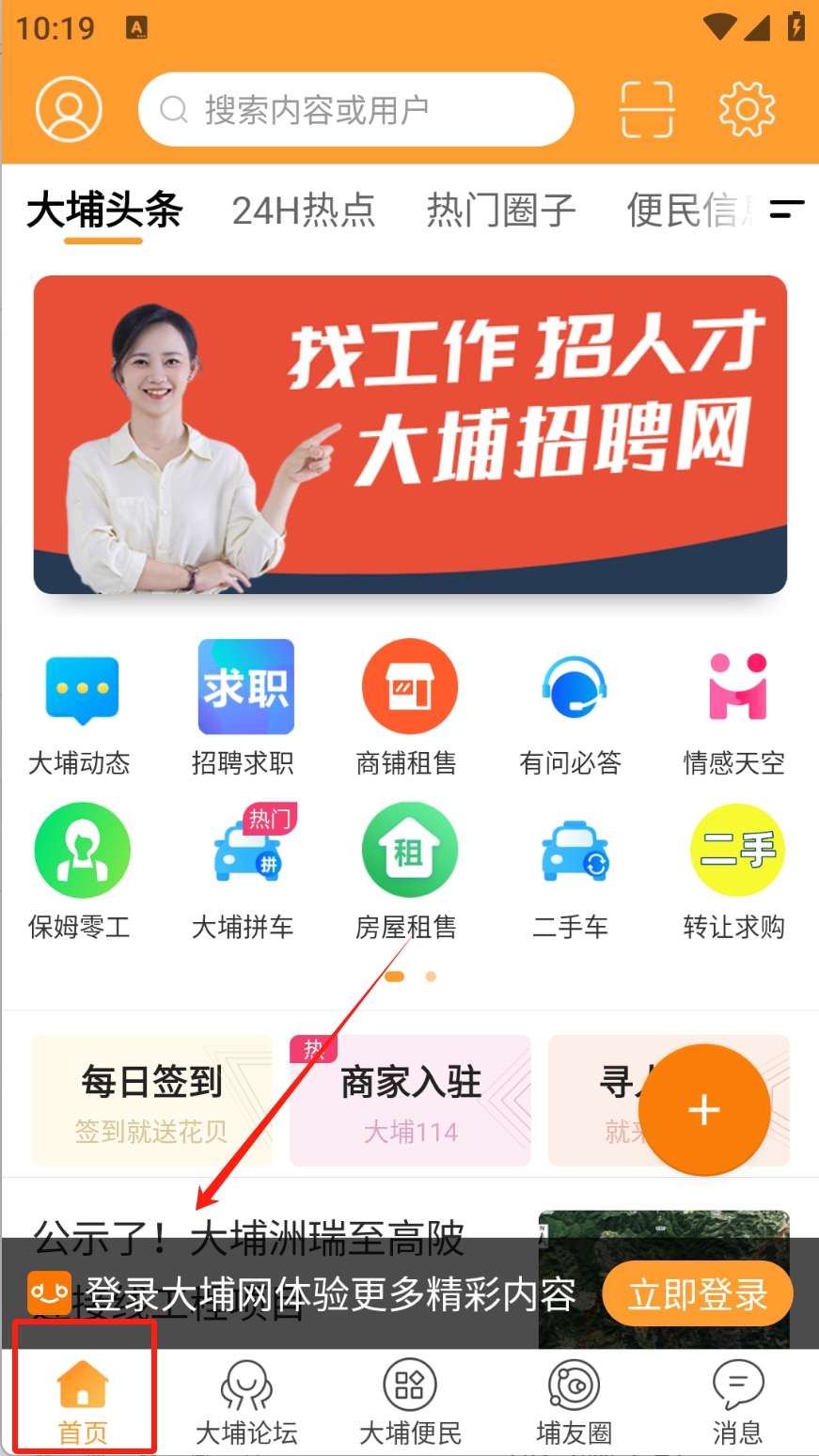This screenshot has height=1456, width=819.
Task: Open the 大埔招聘网 banner
Action: (410, 434)
